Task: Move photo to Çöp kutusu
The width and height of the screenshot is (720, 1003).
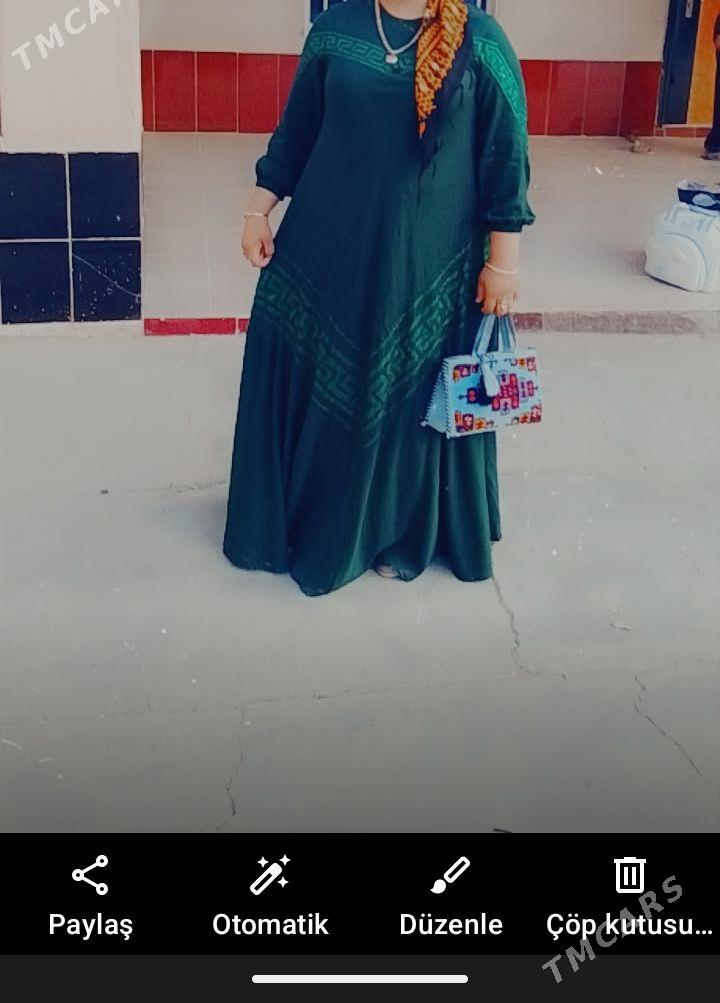Action: [x=629, y=894]
